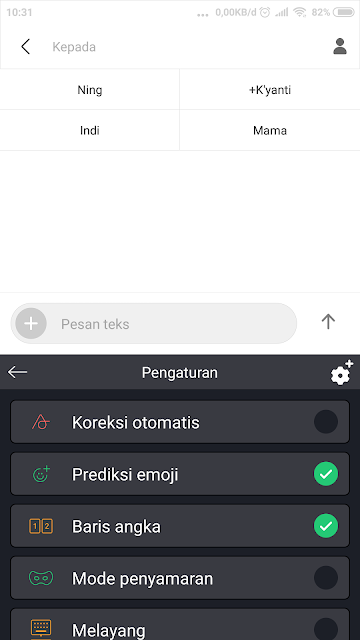360x640 pixels.
Task: Send the message with the arrow
Action: tap(328, 322)
